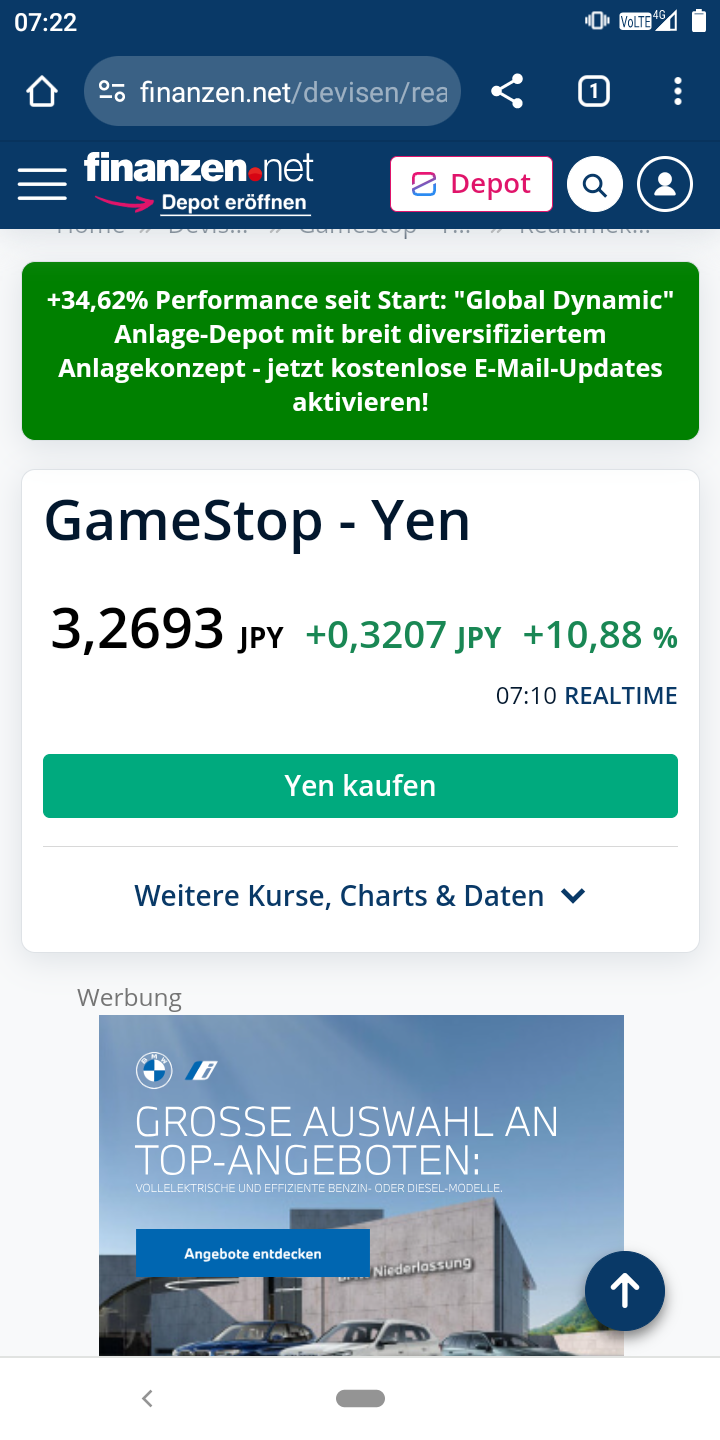Open the site search

pos(594,185)
